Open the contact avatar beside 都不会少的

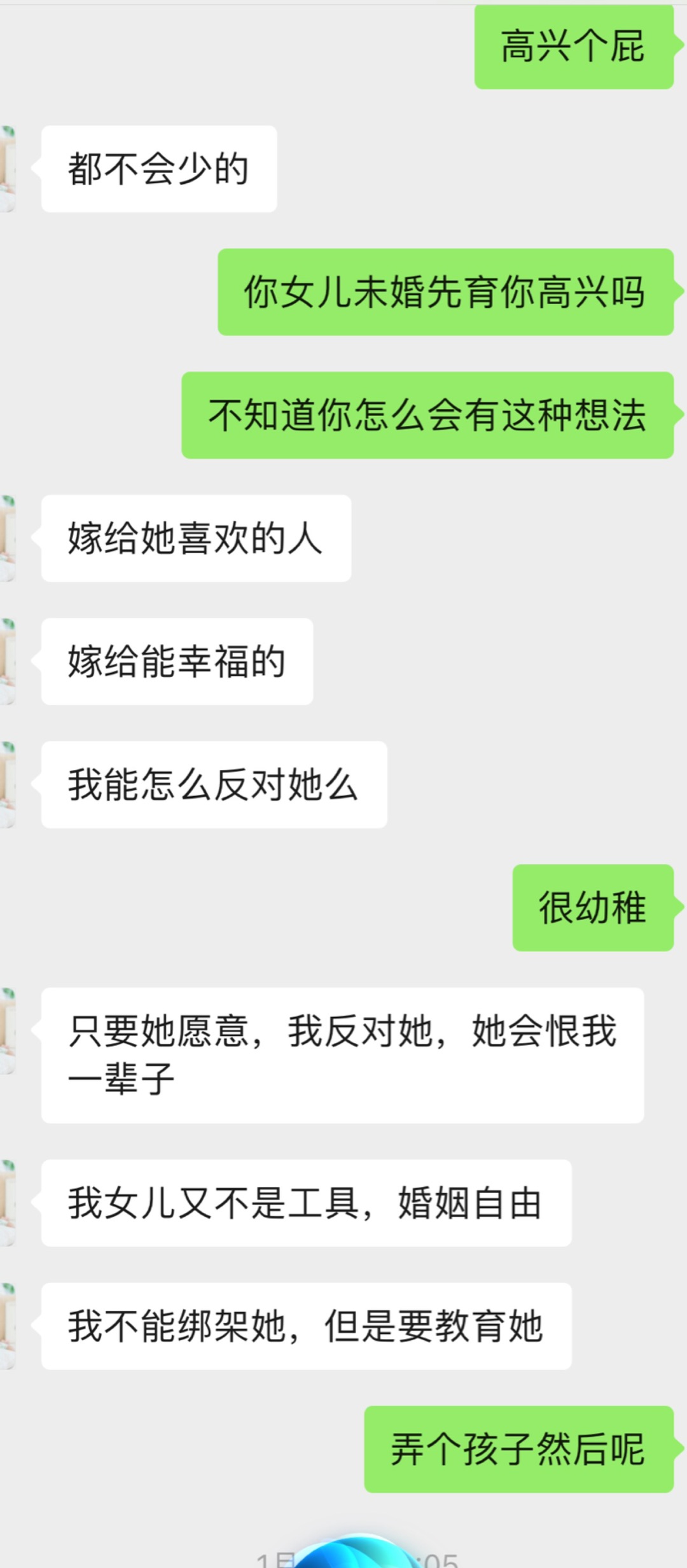coord(7,169)
